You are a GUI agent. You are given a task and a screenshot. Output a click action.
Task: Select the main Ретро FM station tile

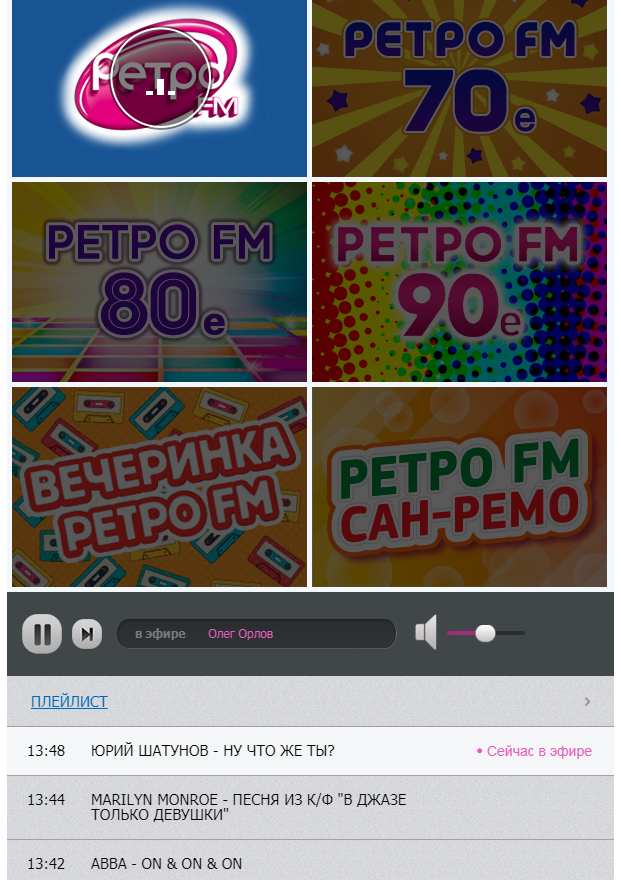pos(159,88)
